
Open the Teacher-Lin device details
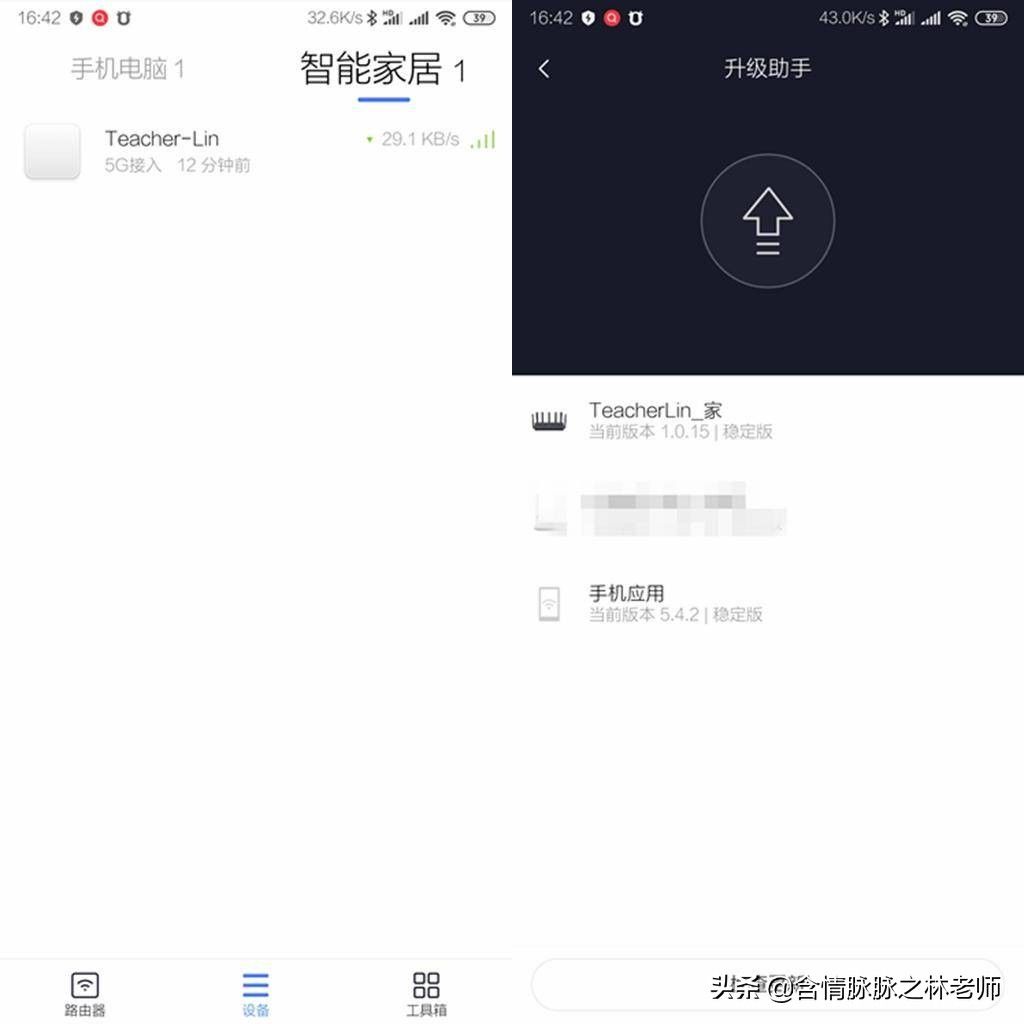255,151
